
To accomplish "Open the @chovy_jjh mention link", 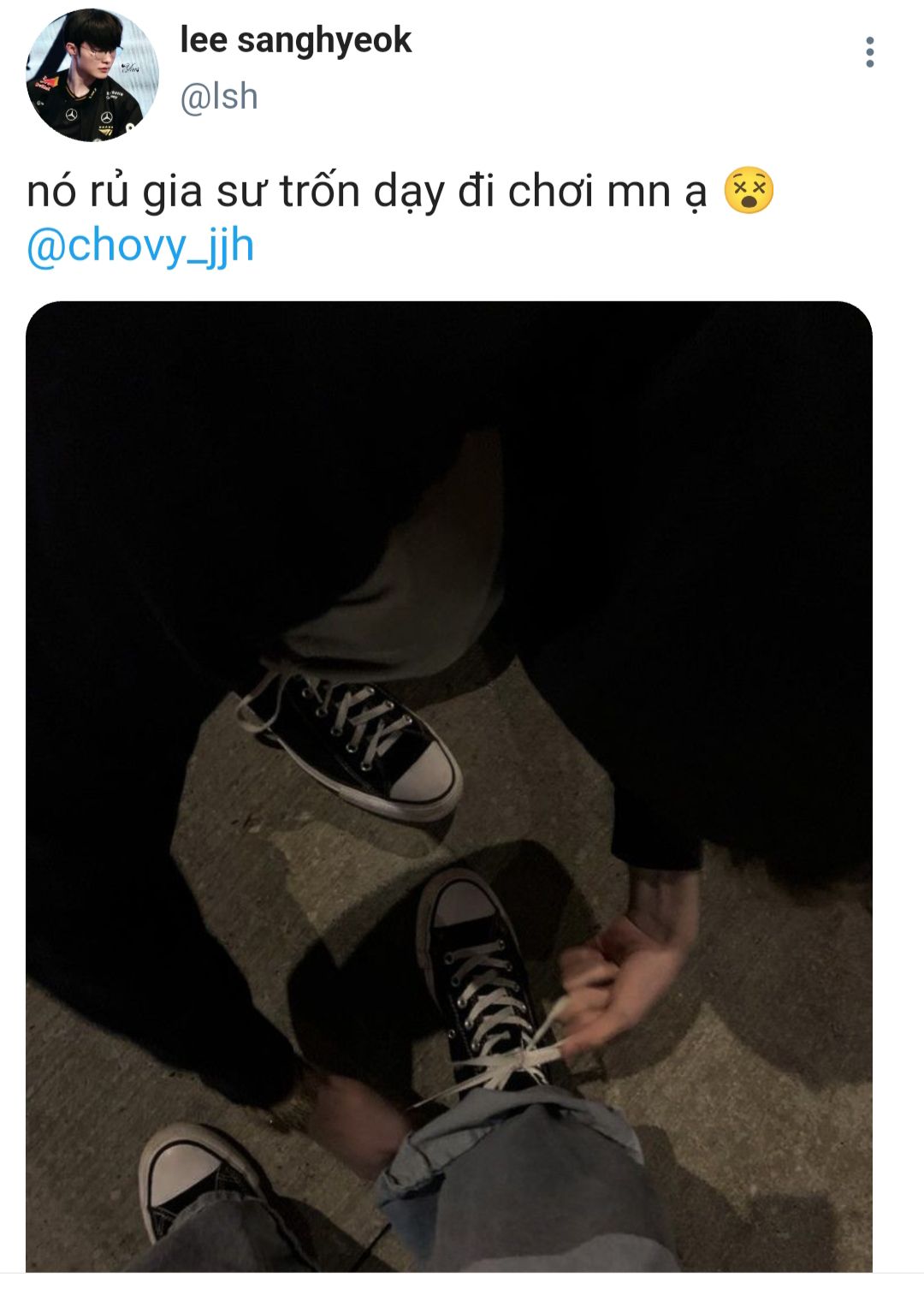I will point(141,247).
